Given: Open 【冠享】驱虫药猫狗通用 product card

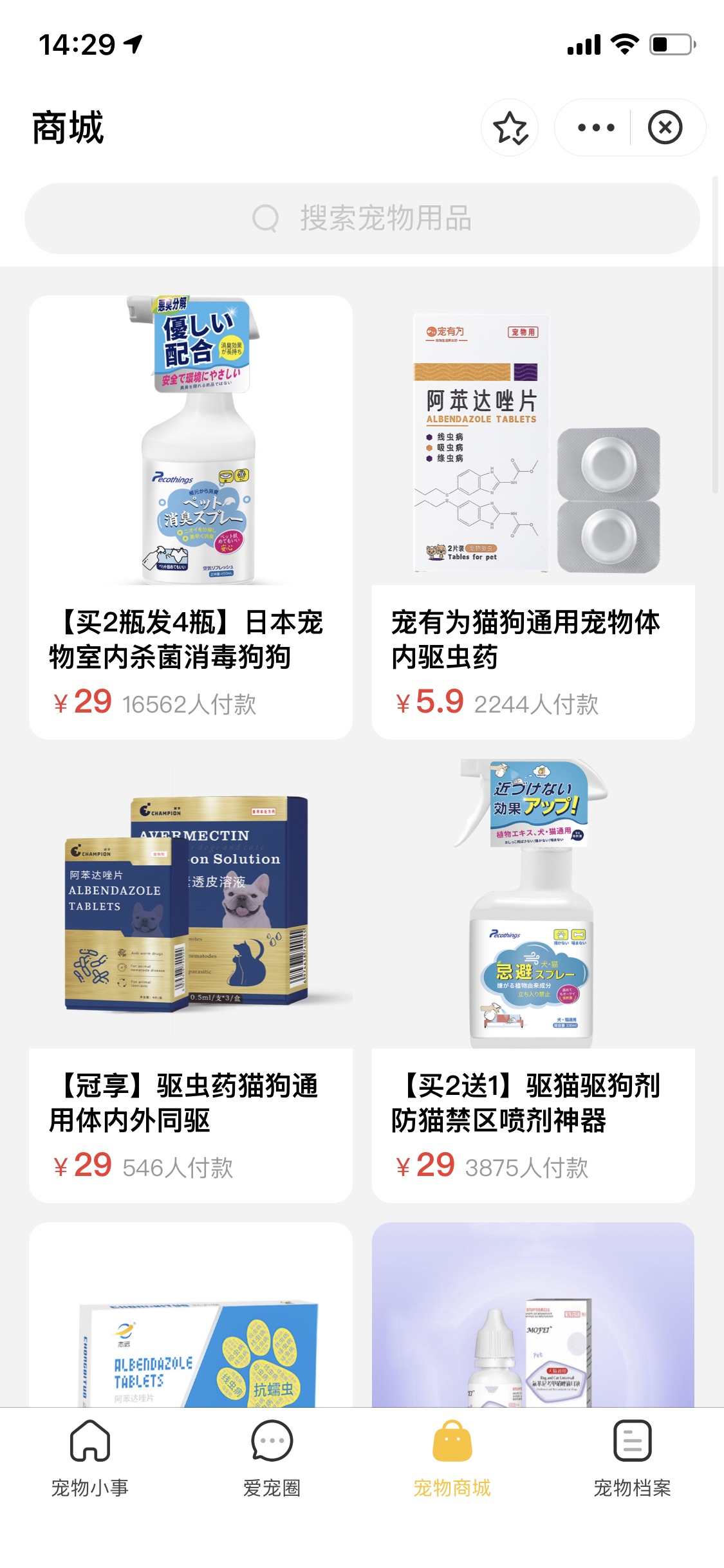Looking at the screenshot, I should click(x=190, y=980).
